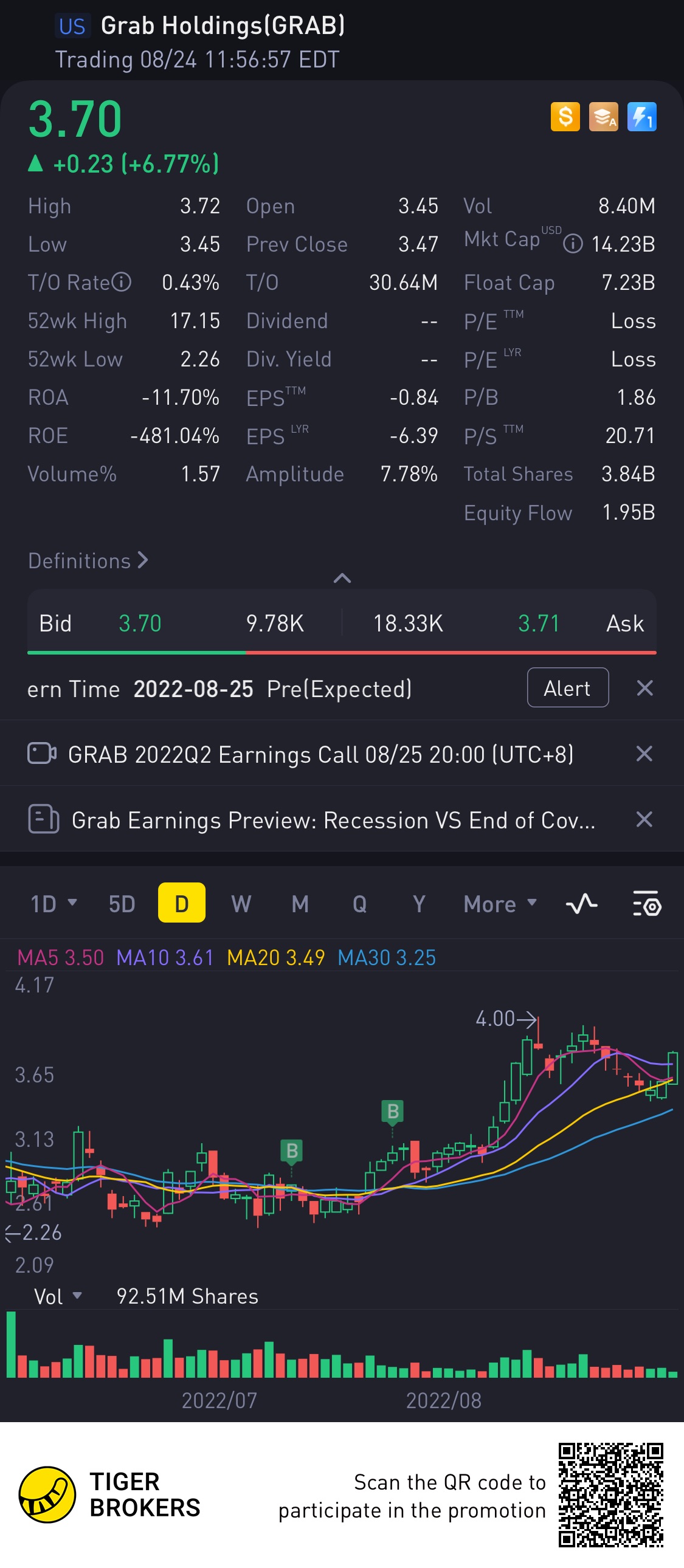Dismiss the Grab Earnings Preview row
The width and height of the screenshot is (684, 1568).
(644, 820)
